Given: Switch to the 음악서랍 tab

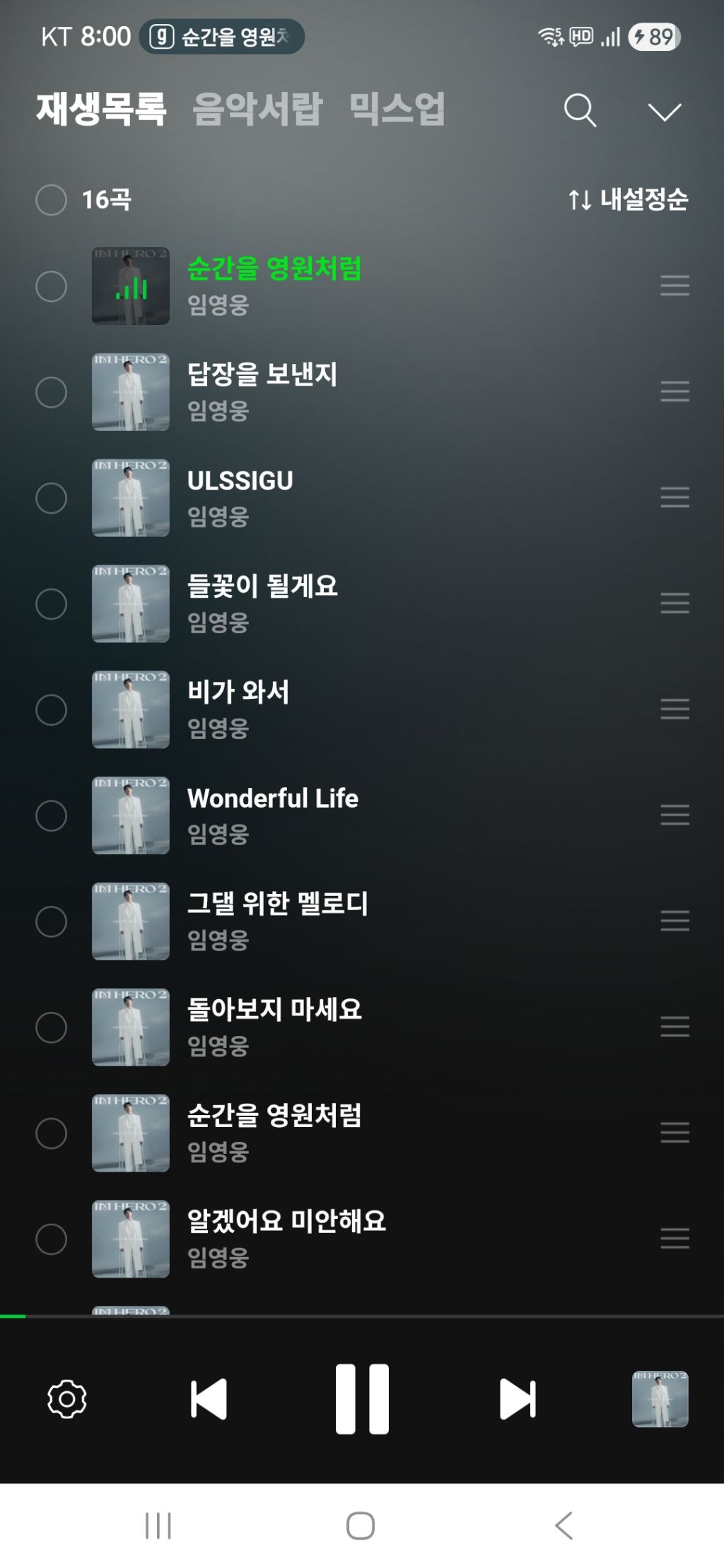Looking at the screenshot, I should click(257, 109).
